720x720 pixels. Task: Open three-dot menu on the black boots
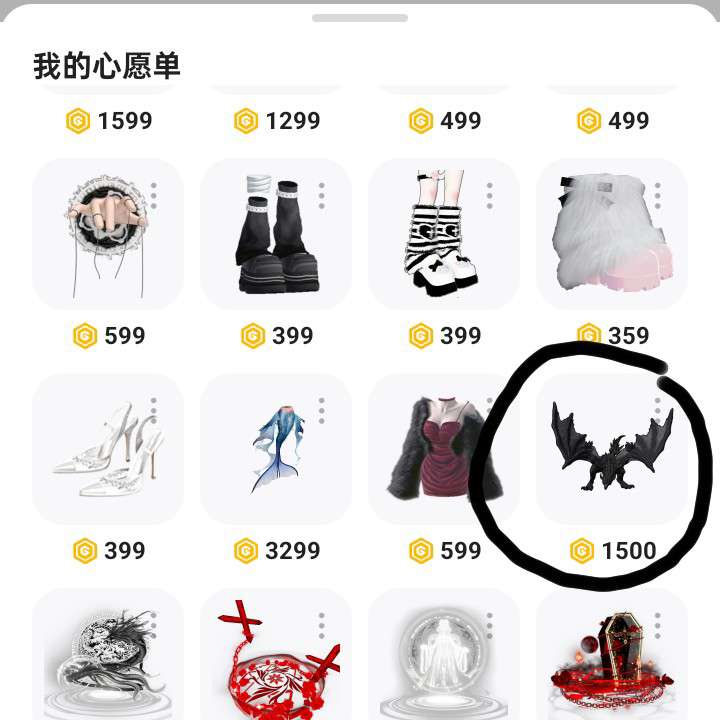(322, 195)
